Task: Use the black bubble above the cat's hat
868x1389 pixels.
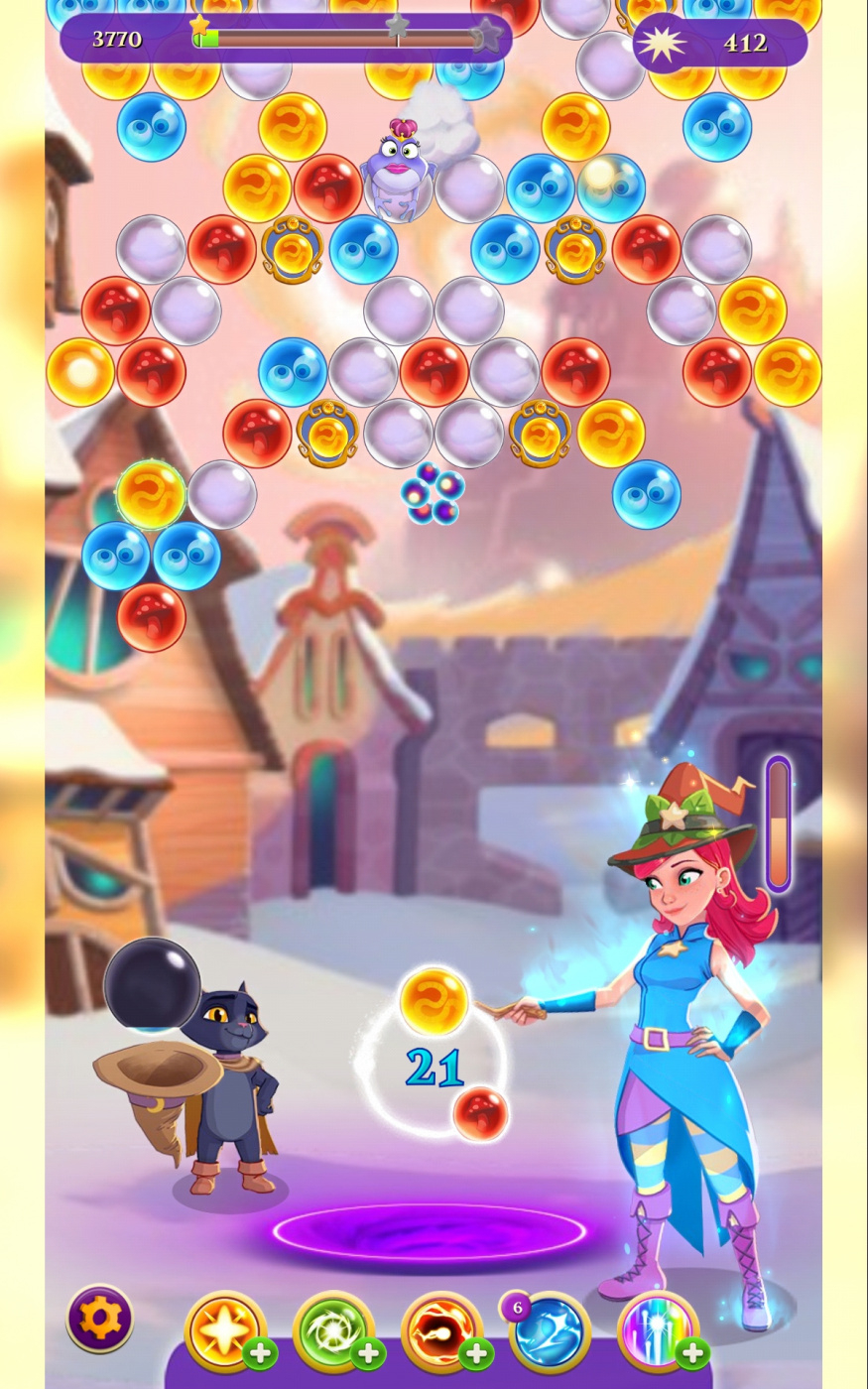Action: click(152, 984)
